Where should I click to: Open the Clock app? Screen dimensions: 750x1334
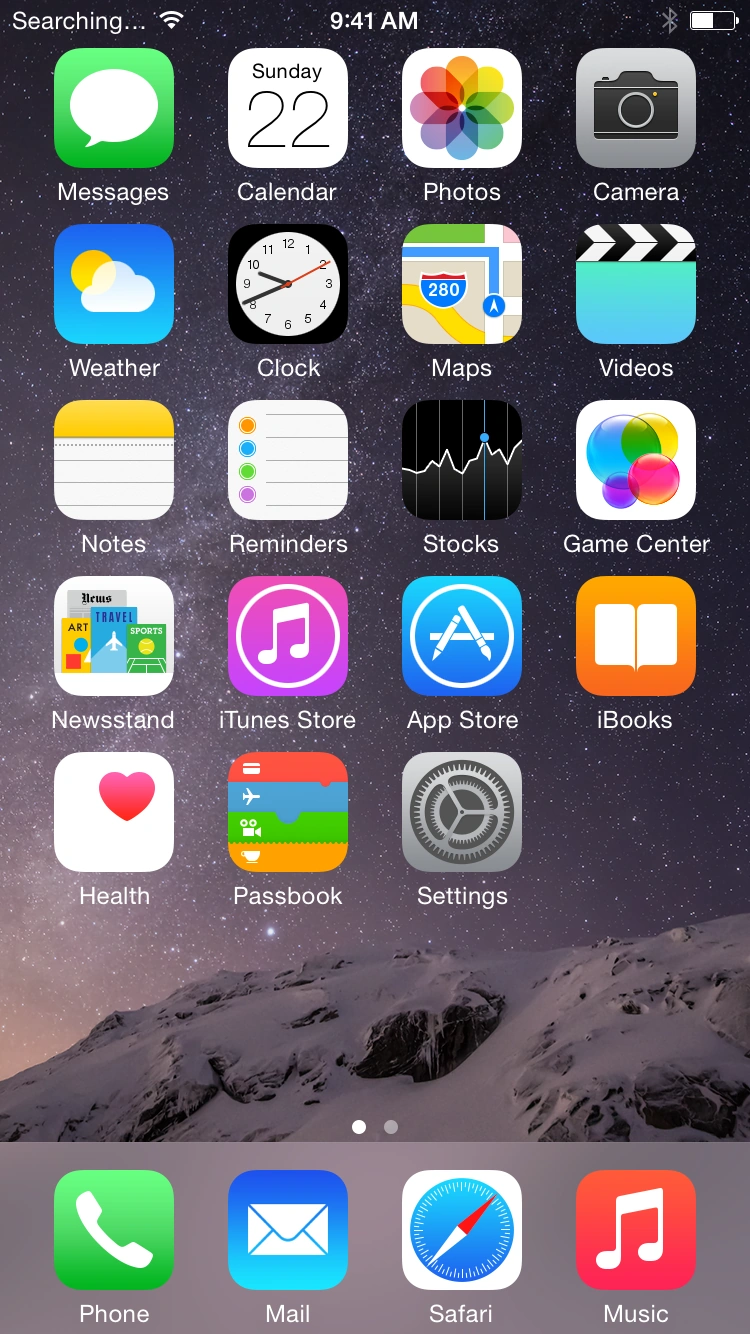click(288, 284)
